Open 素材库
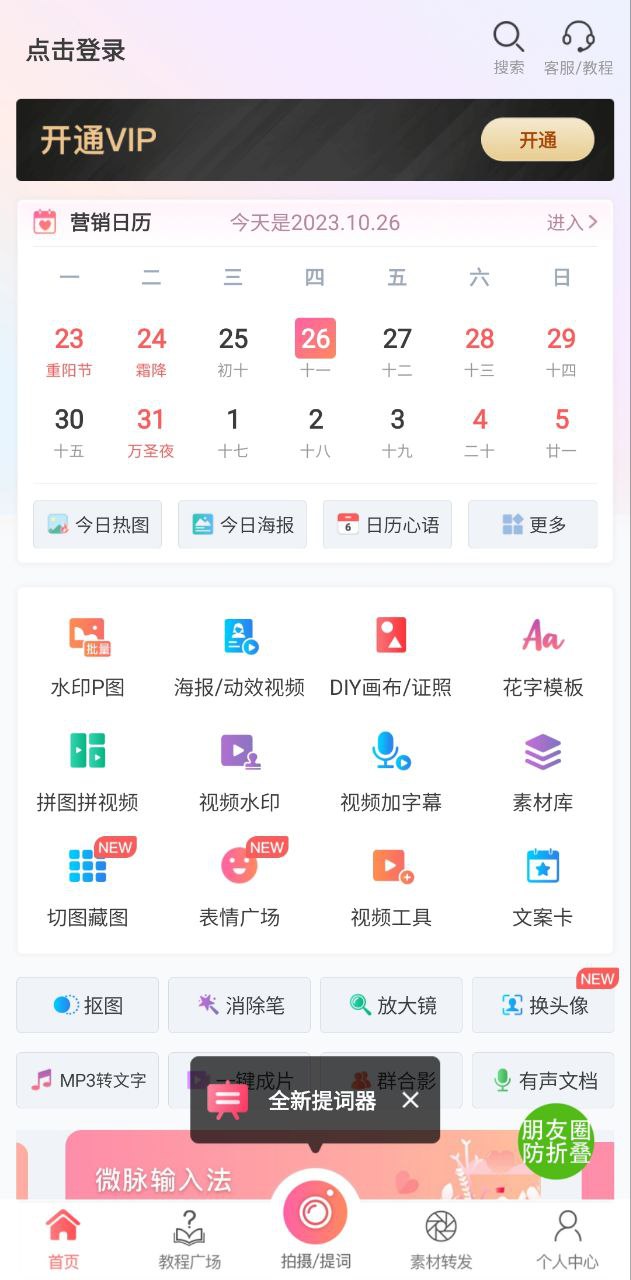The image size is (631, 1280). 542,771
